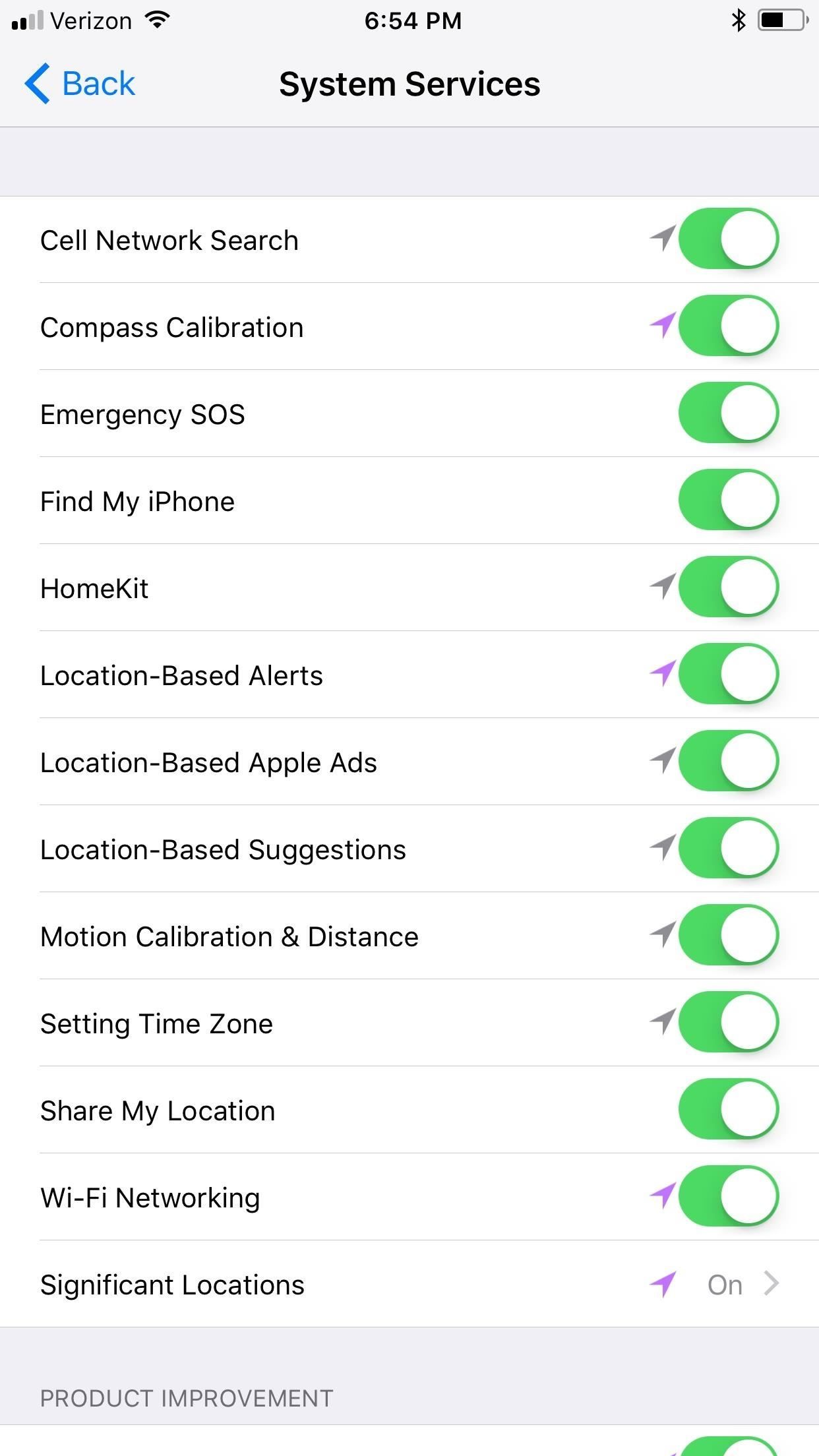Disable Find My iPhone
This screenshot has width=819, height=1456.
(727, 501)
